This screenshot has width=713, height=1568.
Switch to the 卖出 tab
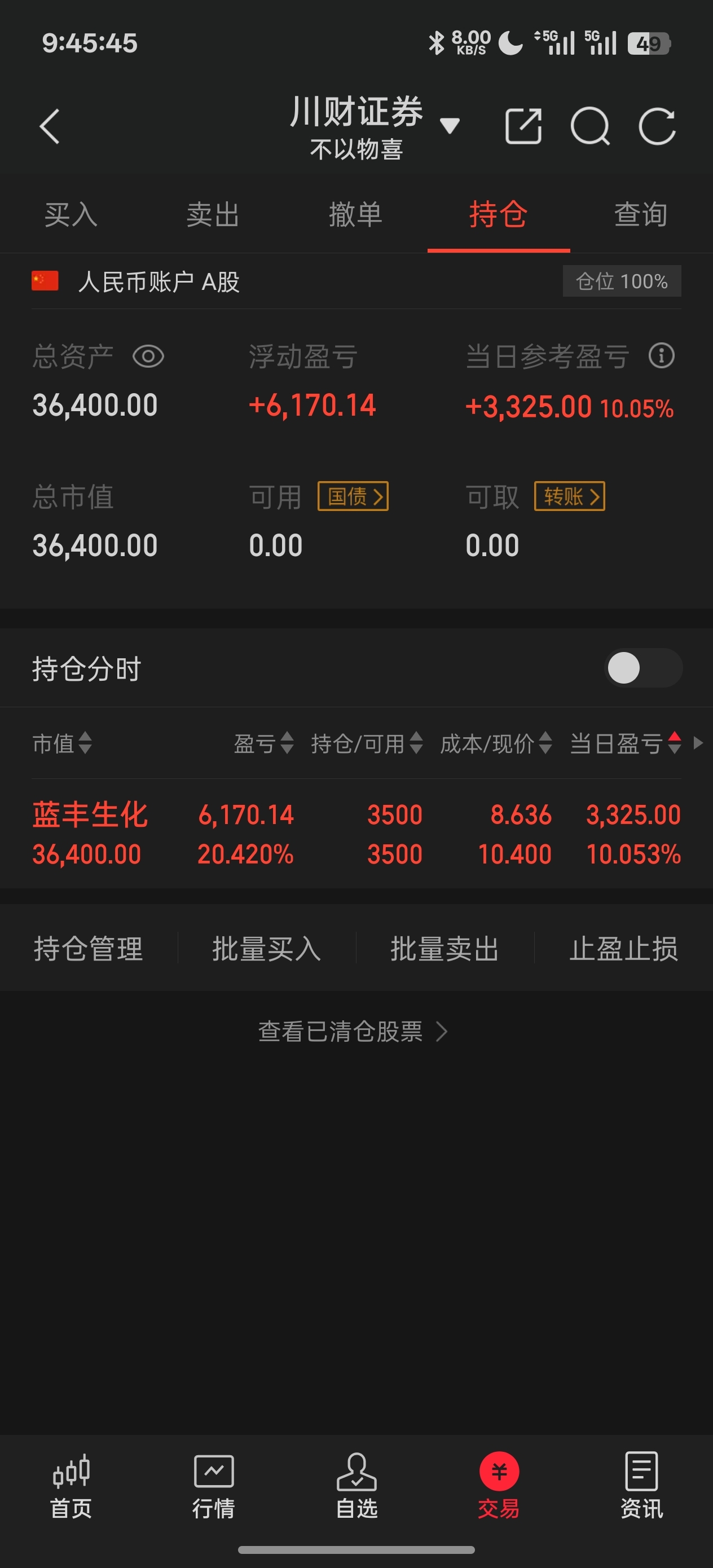click(x=213, y=215)
